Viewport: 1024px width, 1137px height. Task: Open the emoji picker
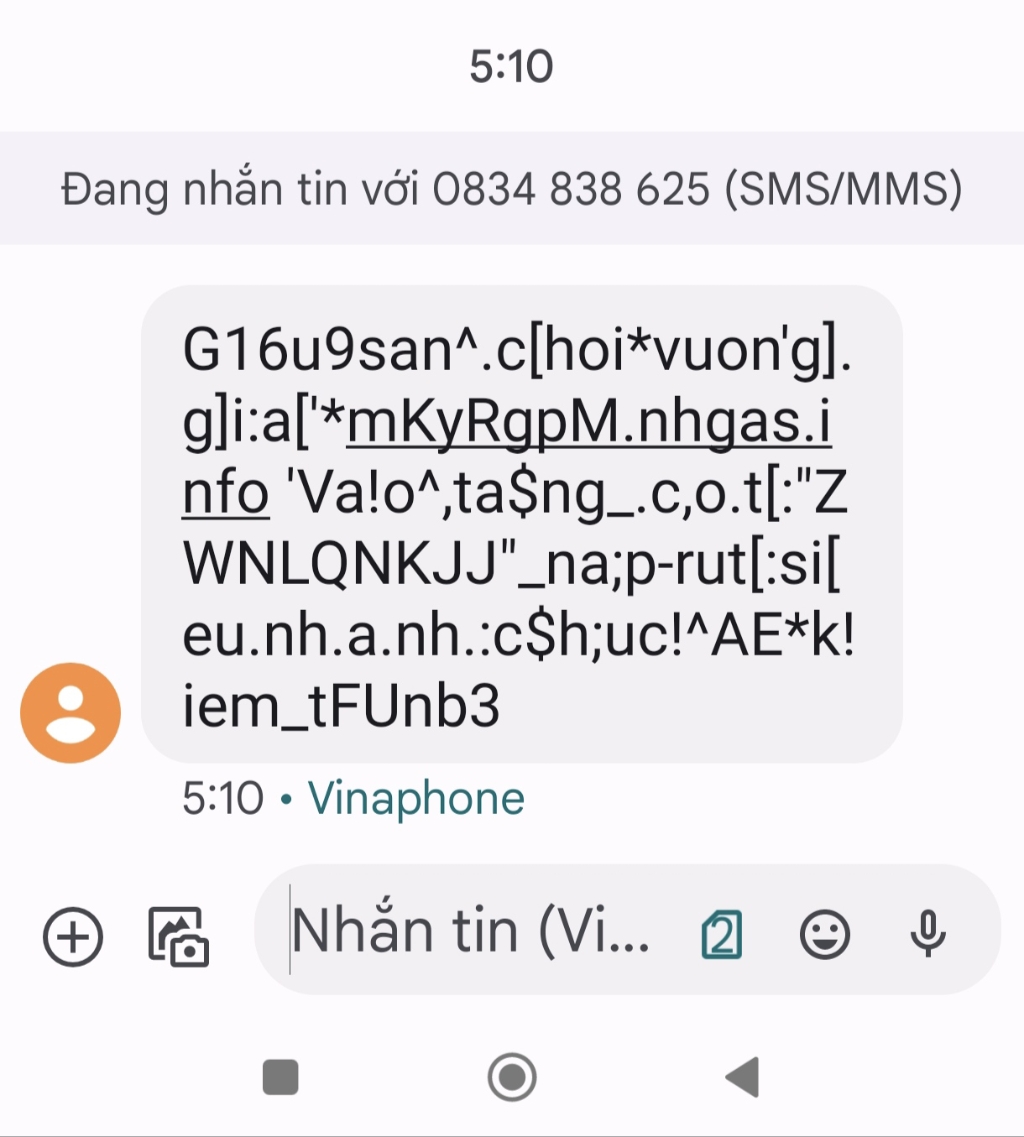(825, 936)
